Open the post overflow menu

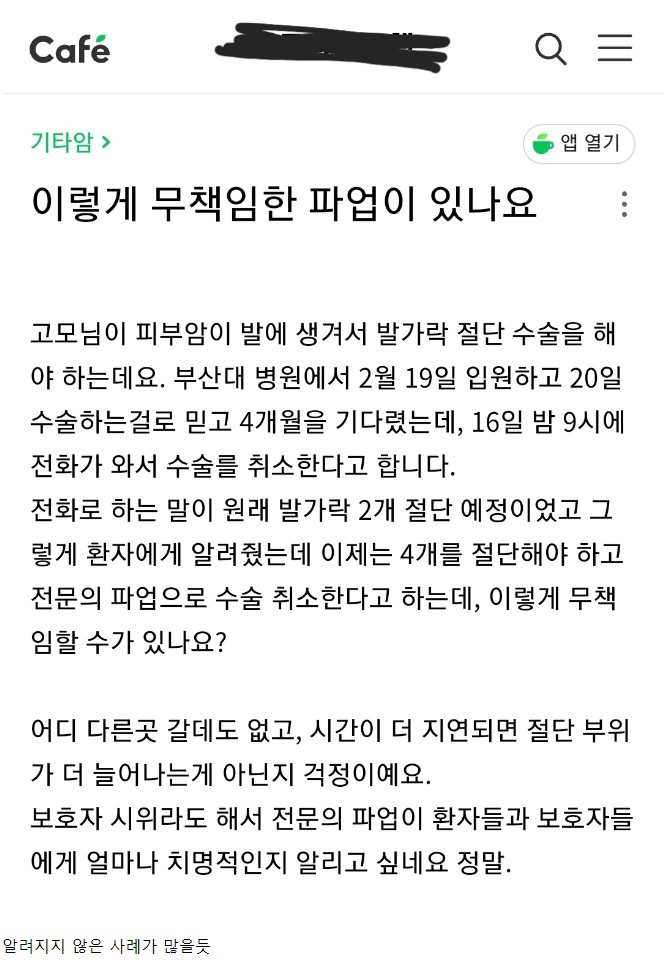pos(624,204)
